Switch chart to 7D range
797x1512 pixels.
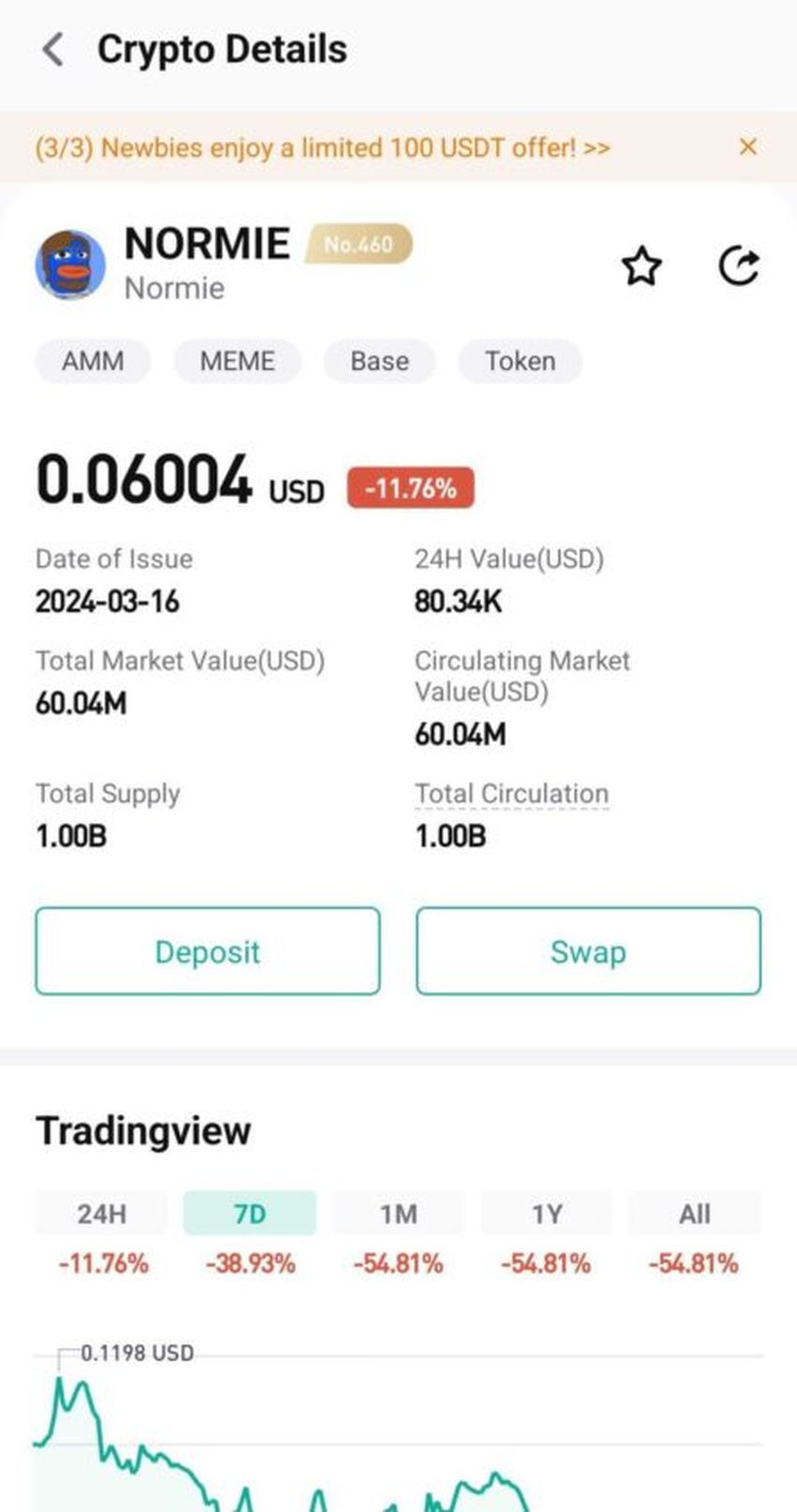tap(249, 1214)
